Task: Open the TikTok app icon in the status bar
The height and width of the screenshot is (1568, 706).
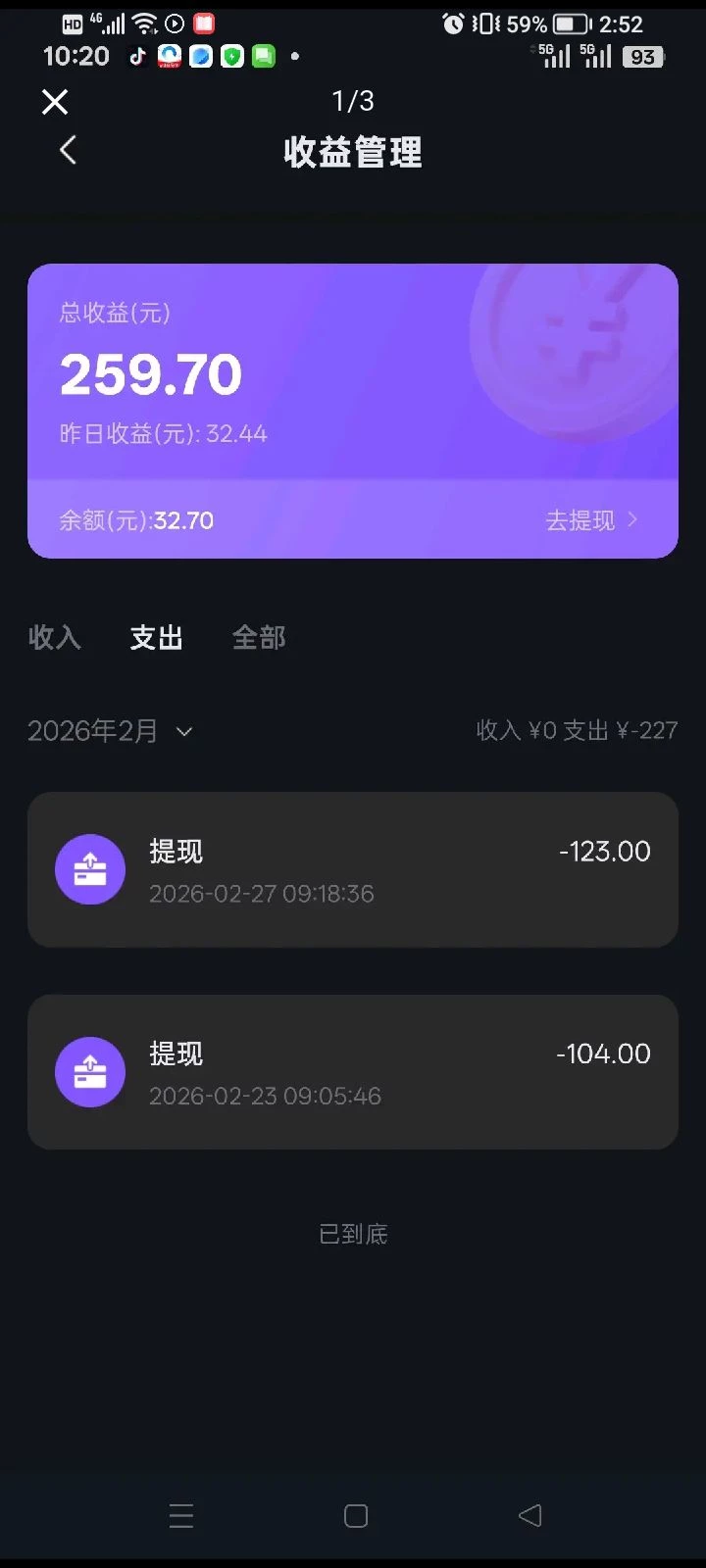Action: pyautogui.click(x=137, y=56)
